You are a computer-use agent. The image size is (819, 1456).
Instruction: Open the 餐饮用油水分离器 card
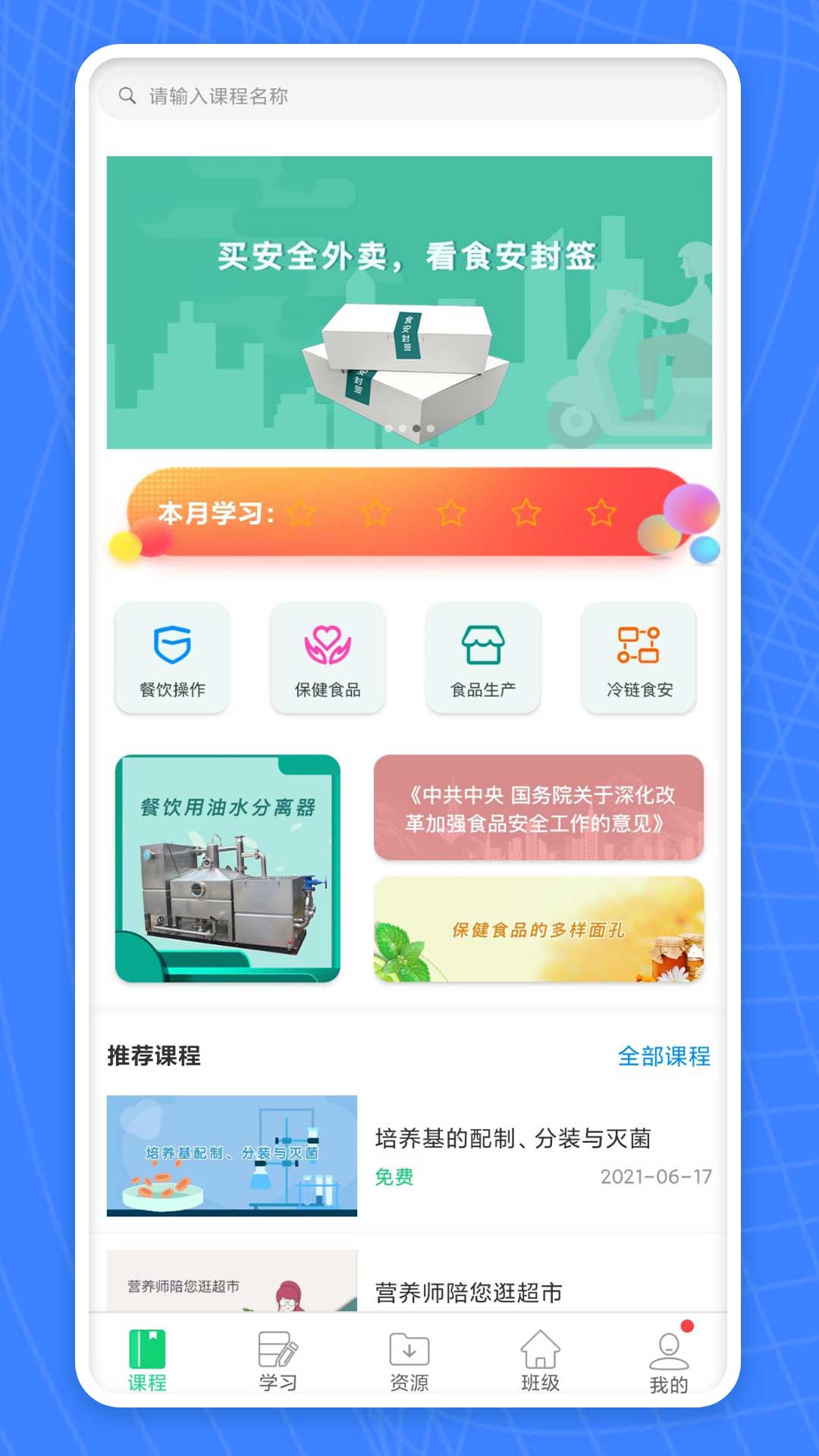click(x=227, y=868)
